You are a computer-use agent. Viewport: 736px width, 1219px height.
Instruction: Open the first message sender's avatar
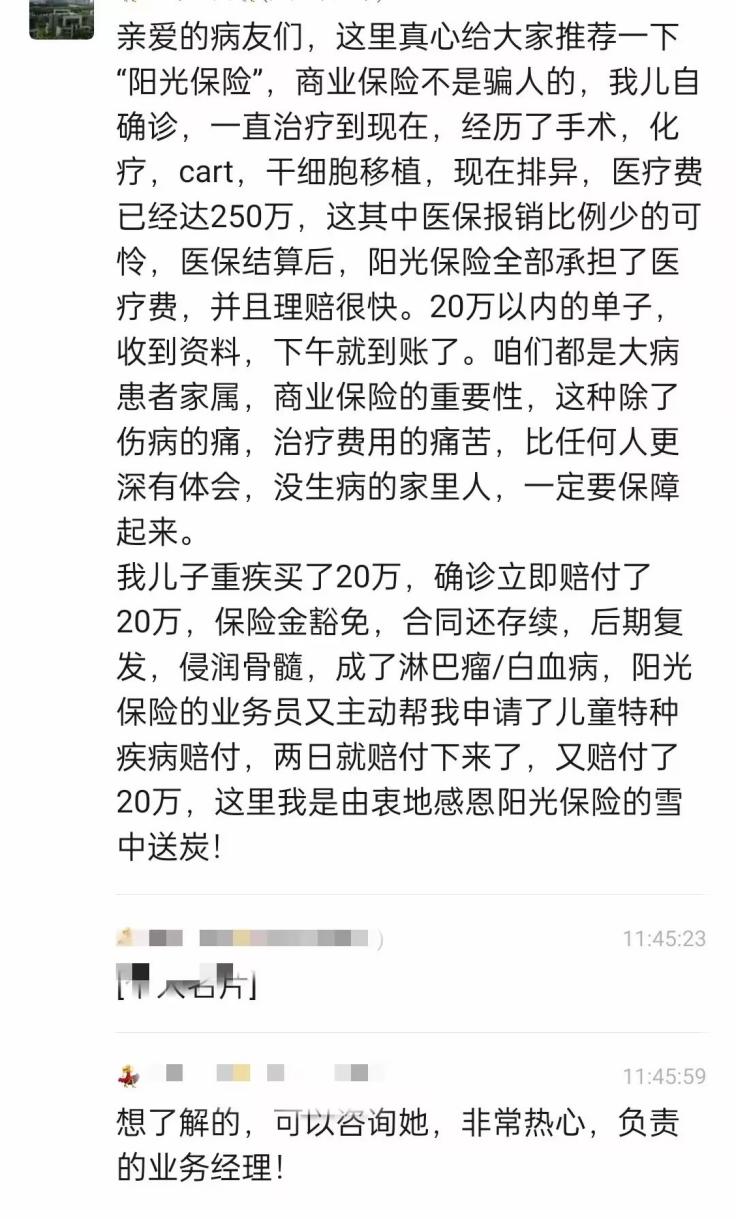61,18
